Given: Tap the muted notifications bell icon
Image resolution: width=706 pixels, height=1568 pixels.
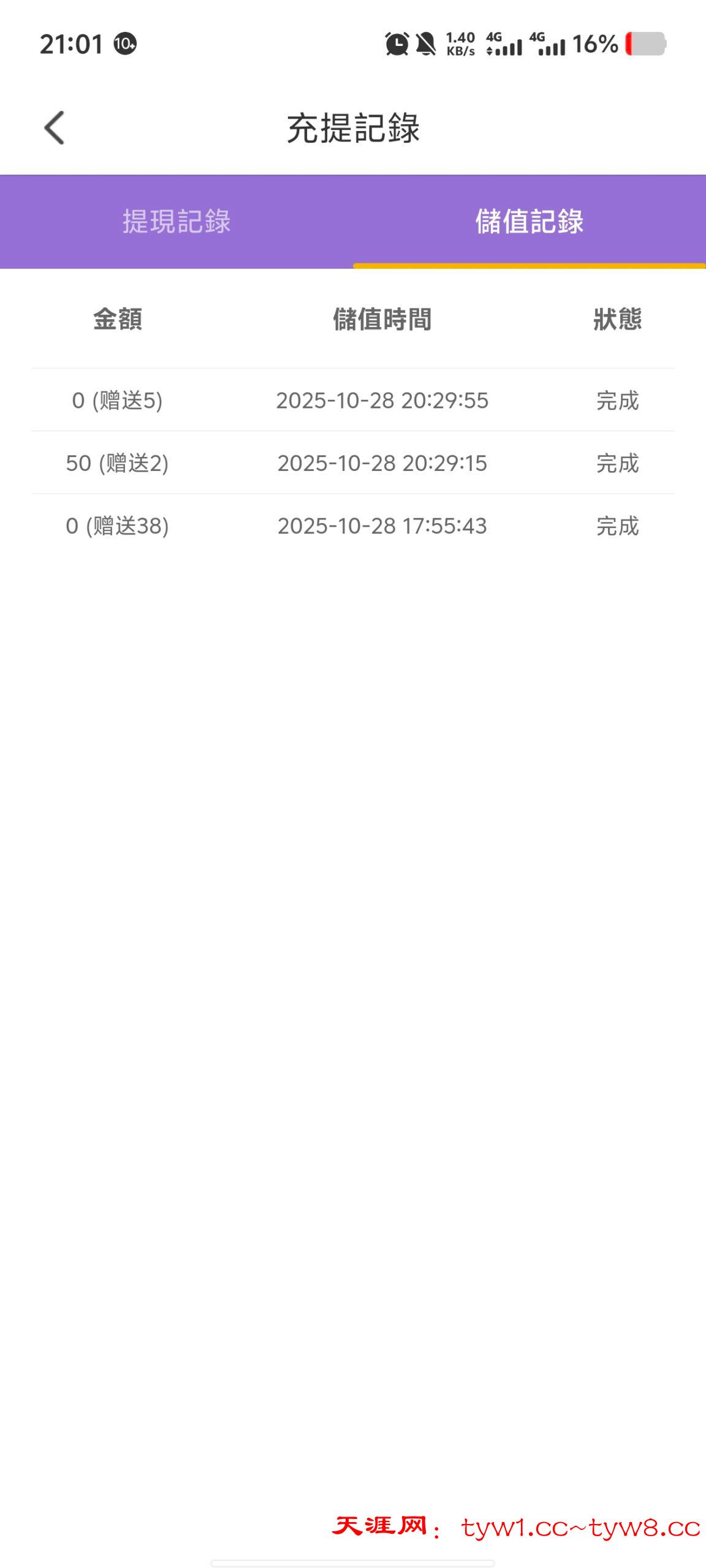Looking at the screenshot, I should click(426, 43).
